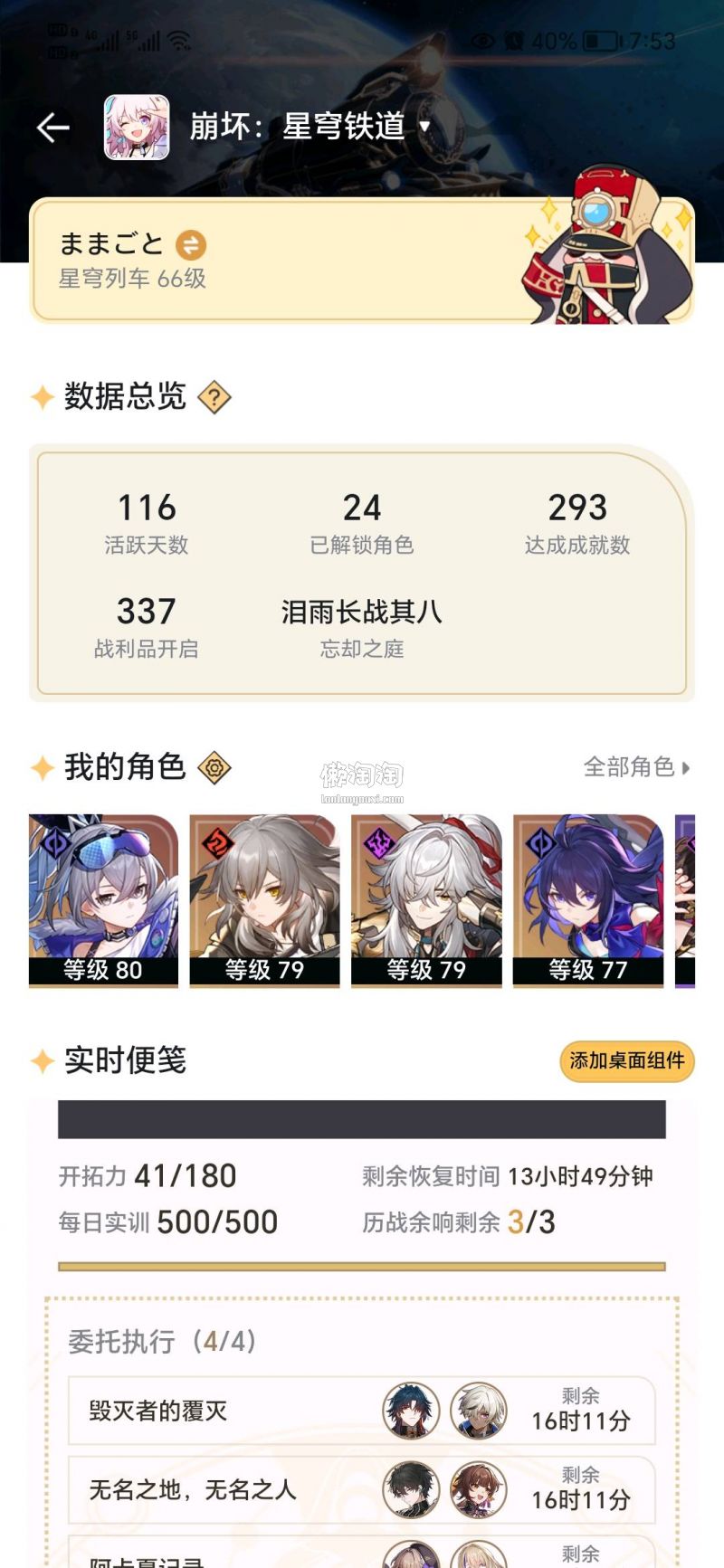Tap 添加桌面组件 button
The image size is (724, 1568).
coord(626,1060)
